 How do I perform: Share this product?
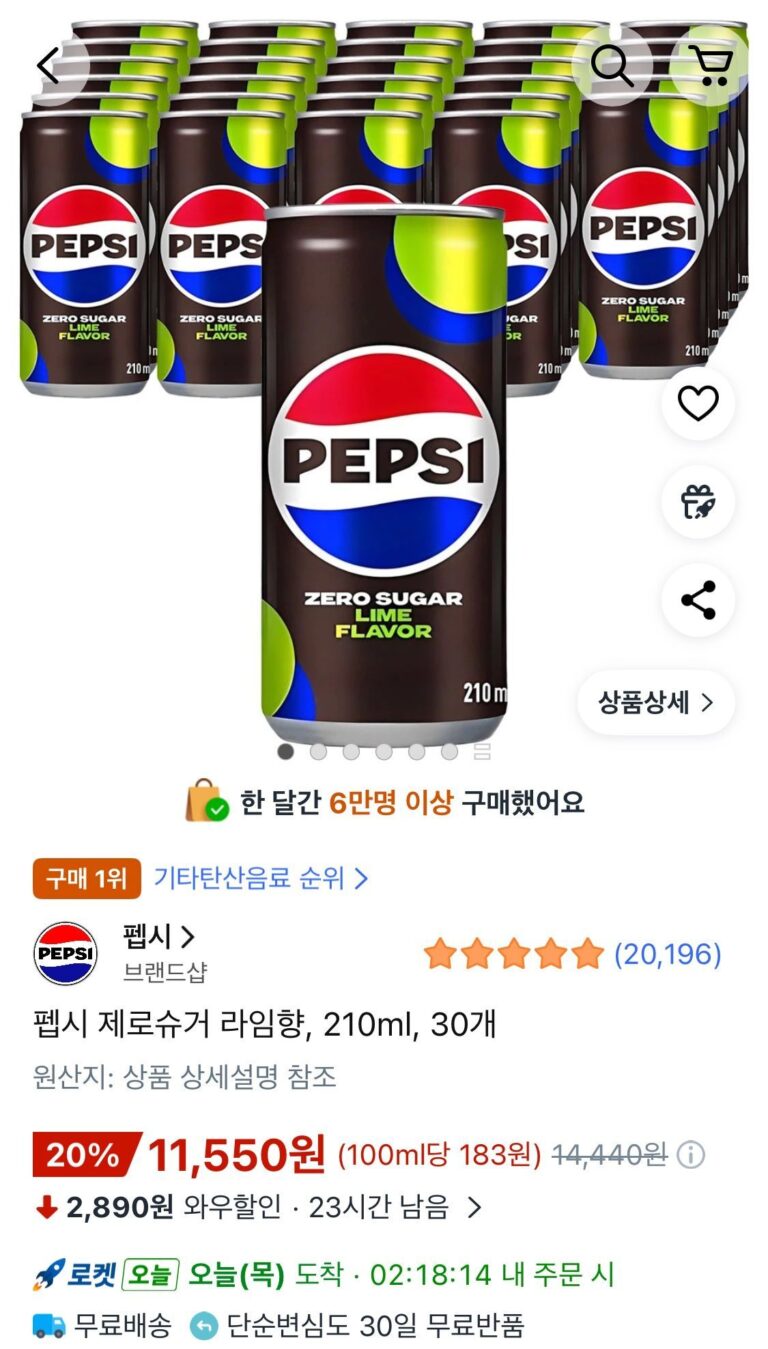(698, 600)
